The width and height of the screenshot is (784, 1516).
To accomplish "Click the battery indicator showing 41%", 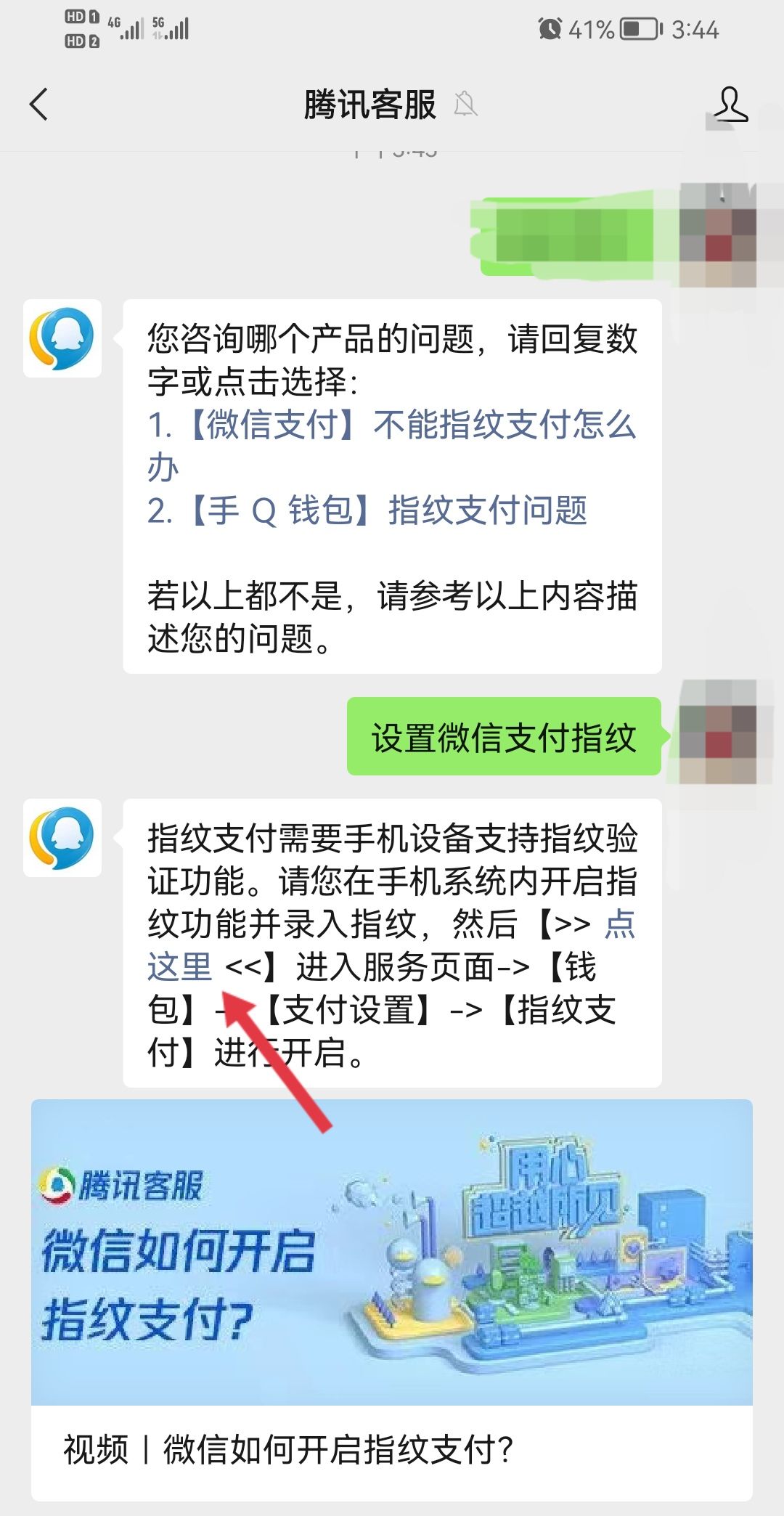I will (x=639, y=29).
